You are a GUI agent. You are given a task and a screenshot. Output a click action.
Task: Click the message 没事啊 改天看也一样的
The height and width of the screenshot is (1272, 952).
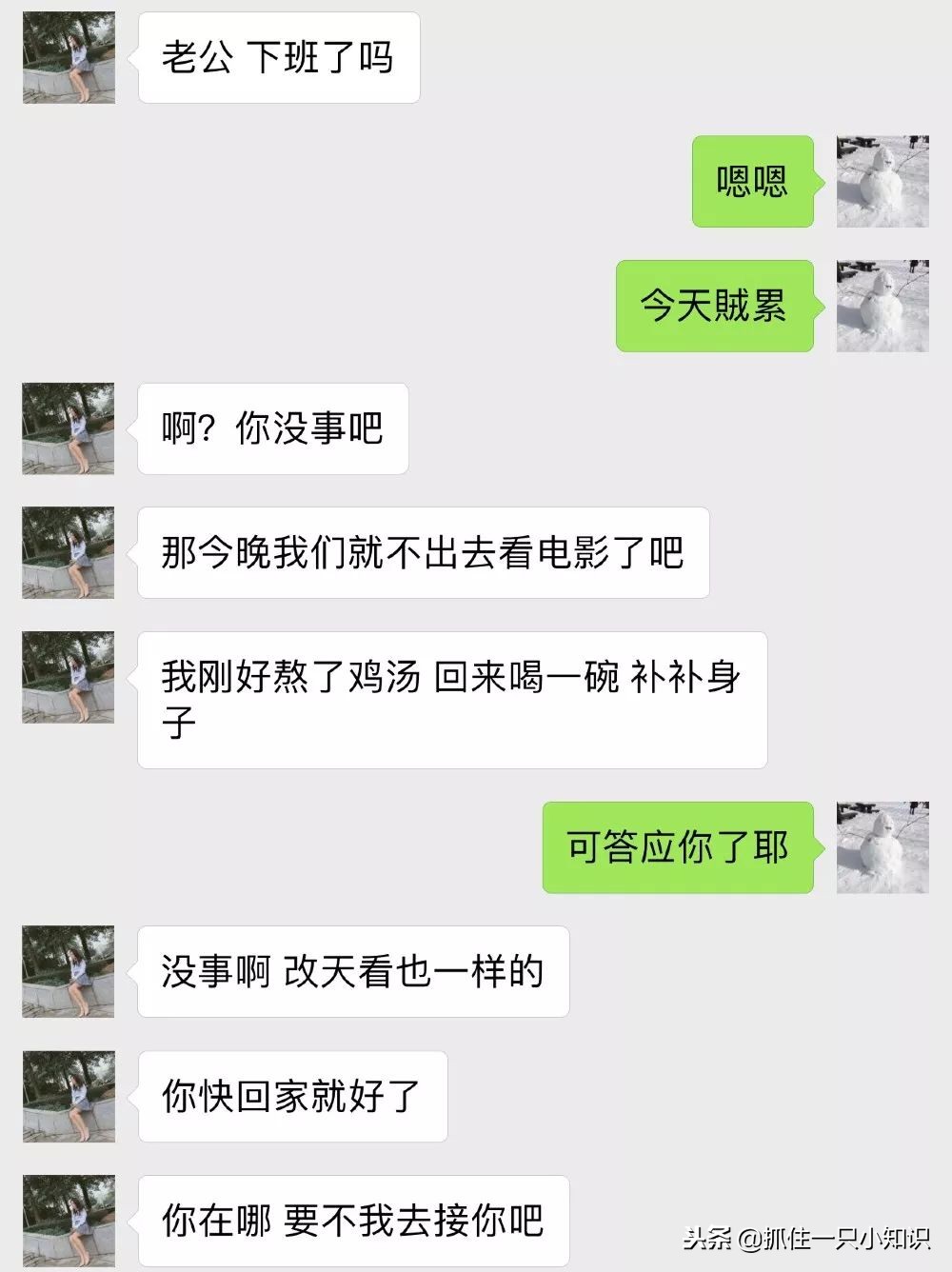click(352, 971)
